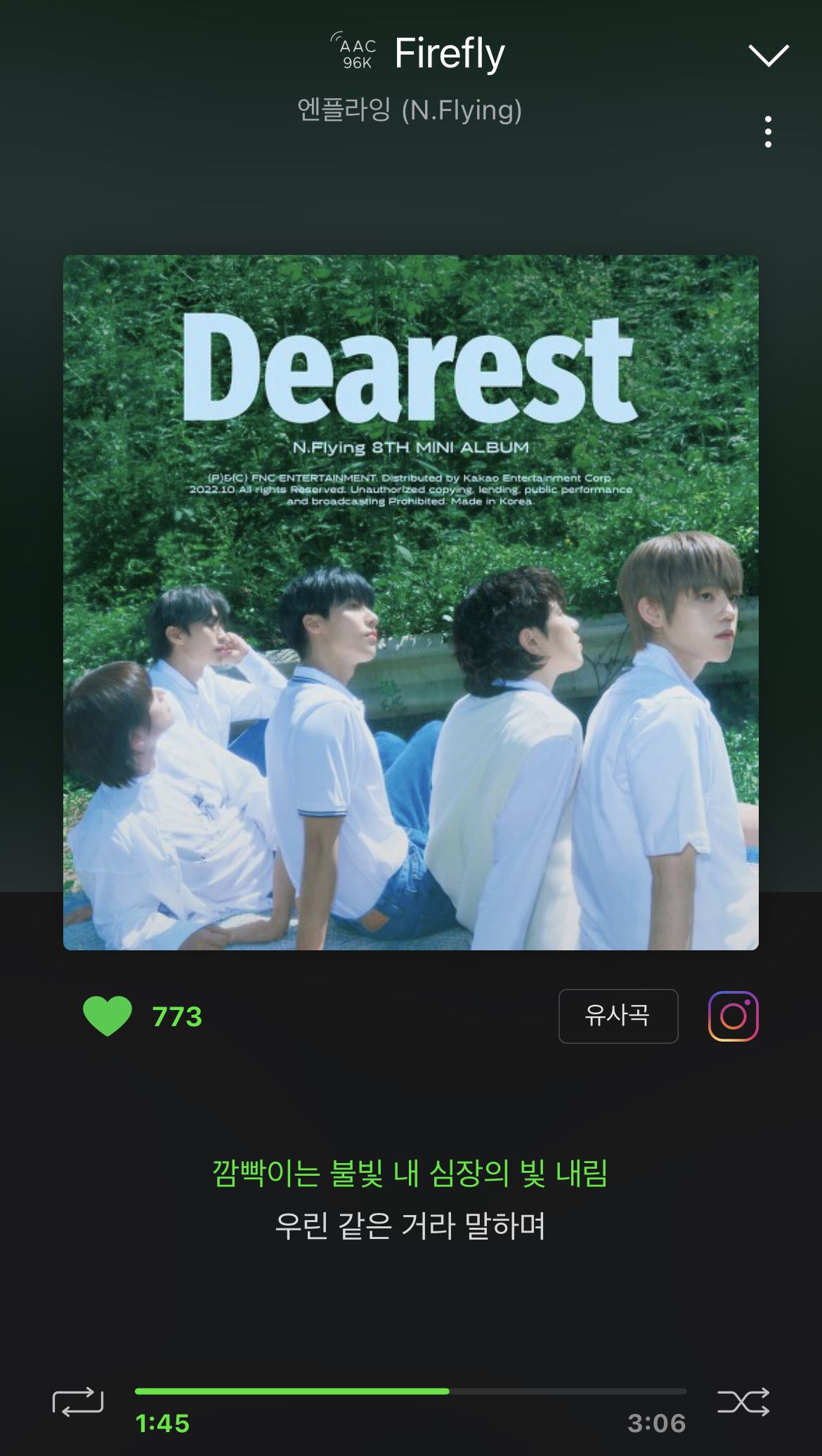This screenshot has height=1456, width=822.
Task: Open similar songs with the 유사곡 button
Action: pyautogui.click(x=618, y=1016)
